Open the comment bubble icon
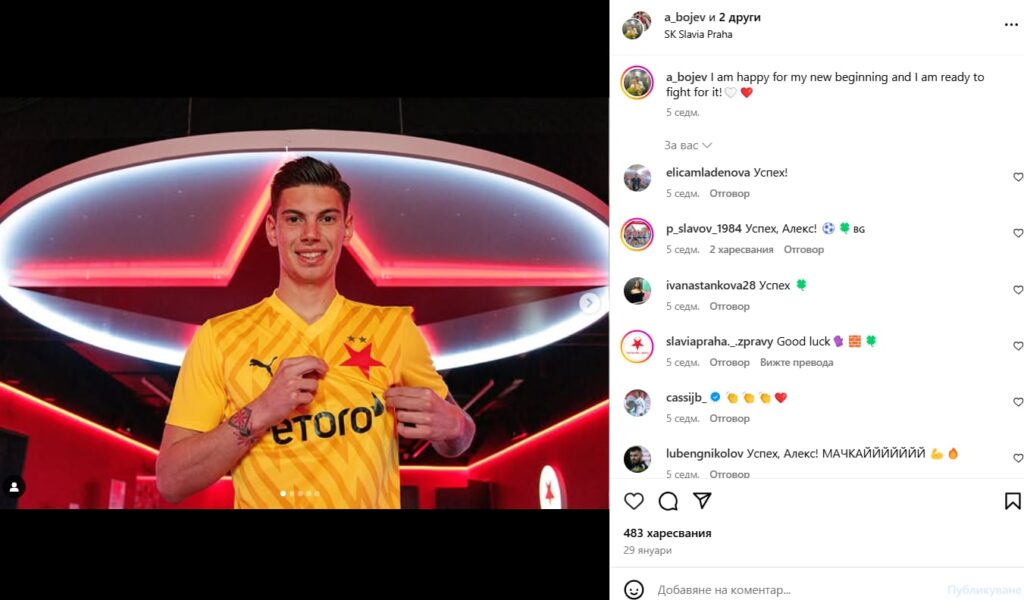The image size is (1024, 600). point(668,501)
